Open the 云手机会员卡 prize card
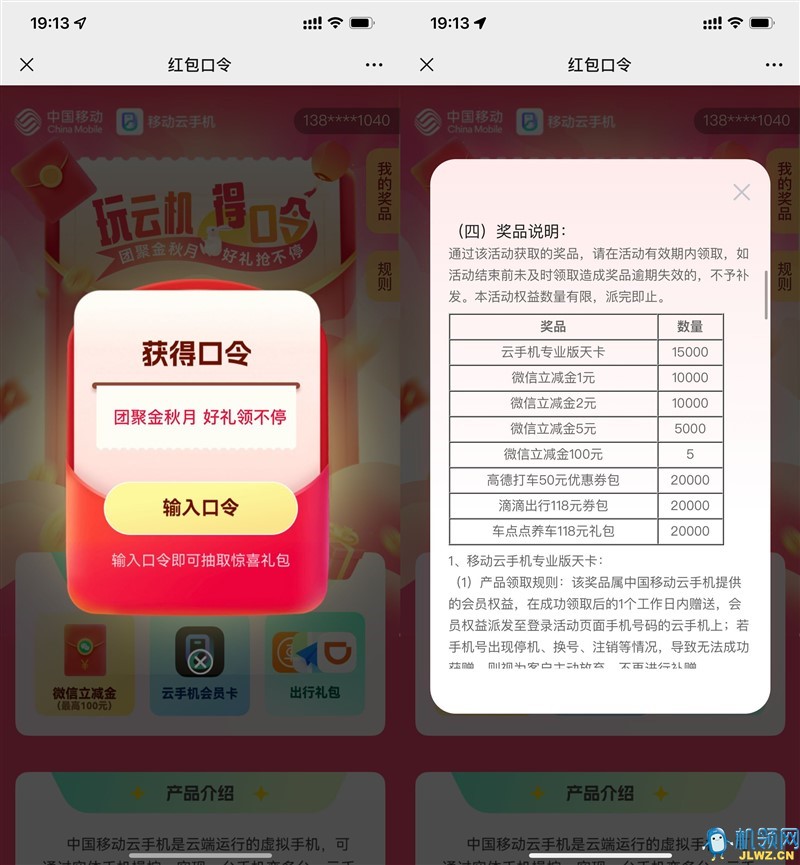Viewport: 800px width, 865px height. [199, 665]
